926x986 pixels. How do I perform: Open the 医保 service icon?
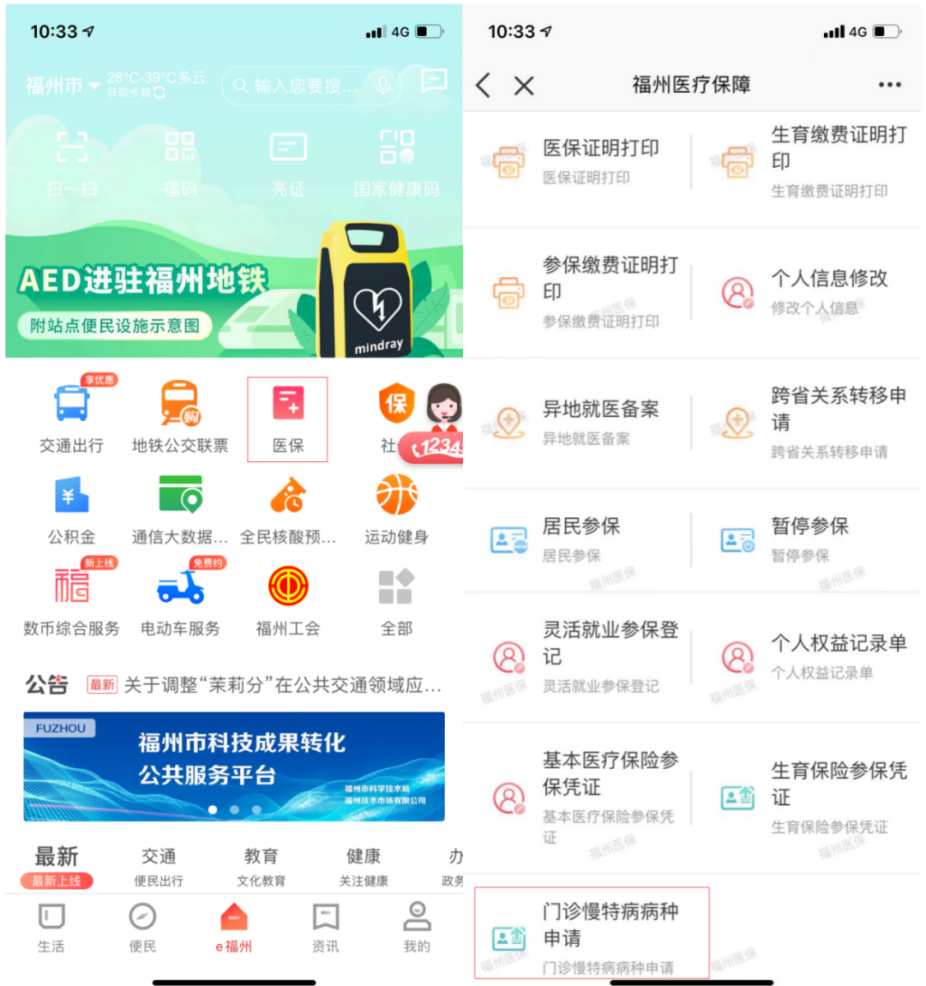pyautogui.click(x=287, y=418)
